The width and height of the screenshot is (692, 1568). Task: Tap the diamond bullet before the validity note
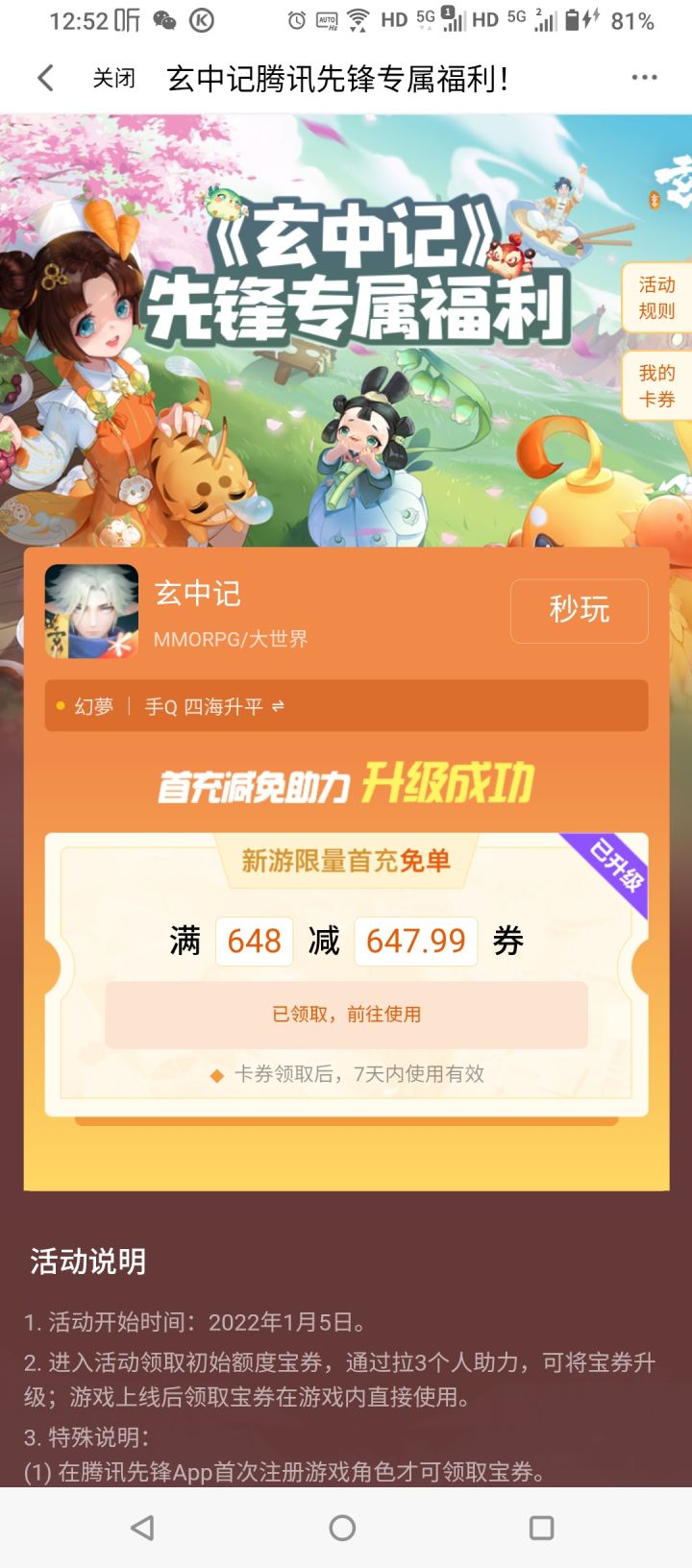(x=215, y=1074)
